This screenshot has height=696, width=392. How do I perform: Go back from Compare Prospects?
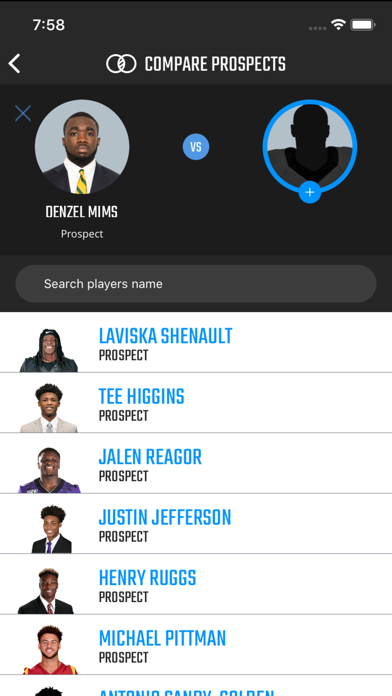point(14,63)
